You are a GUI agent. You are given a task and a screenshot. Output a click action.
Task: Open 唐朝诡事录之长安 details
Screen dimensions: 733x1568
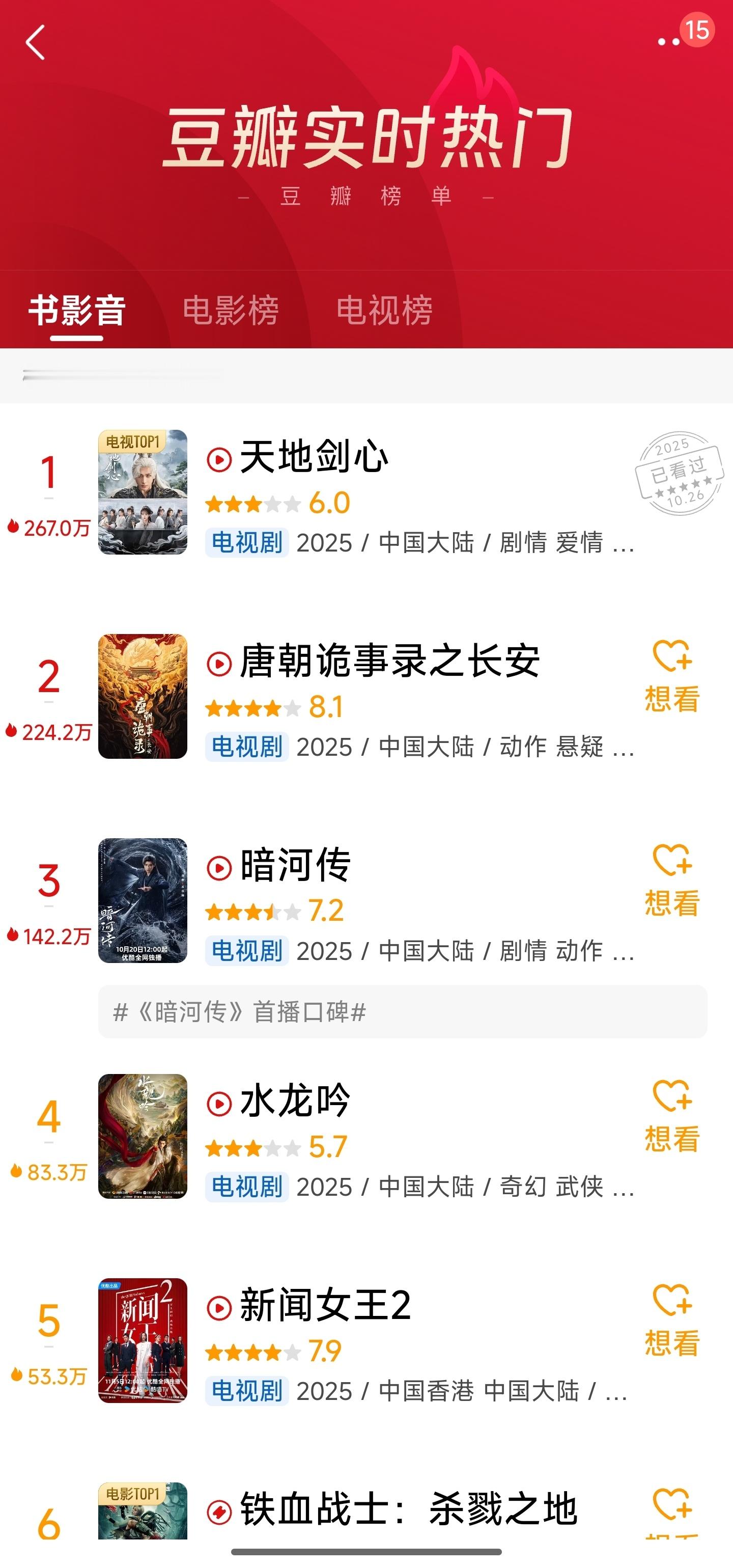(x=389, y=661)
